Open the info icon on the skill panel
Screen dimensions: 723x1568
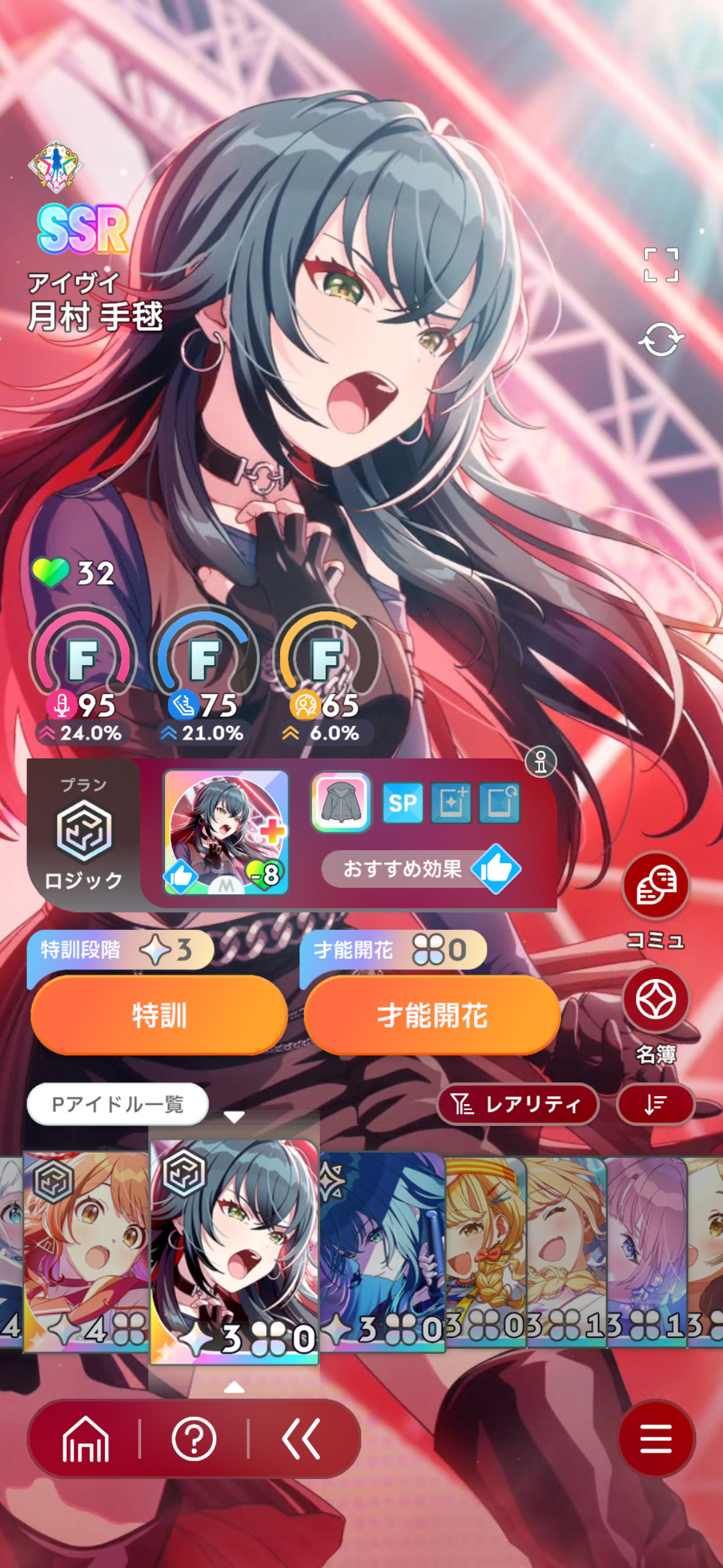coord(540,762)
